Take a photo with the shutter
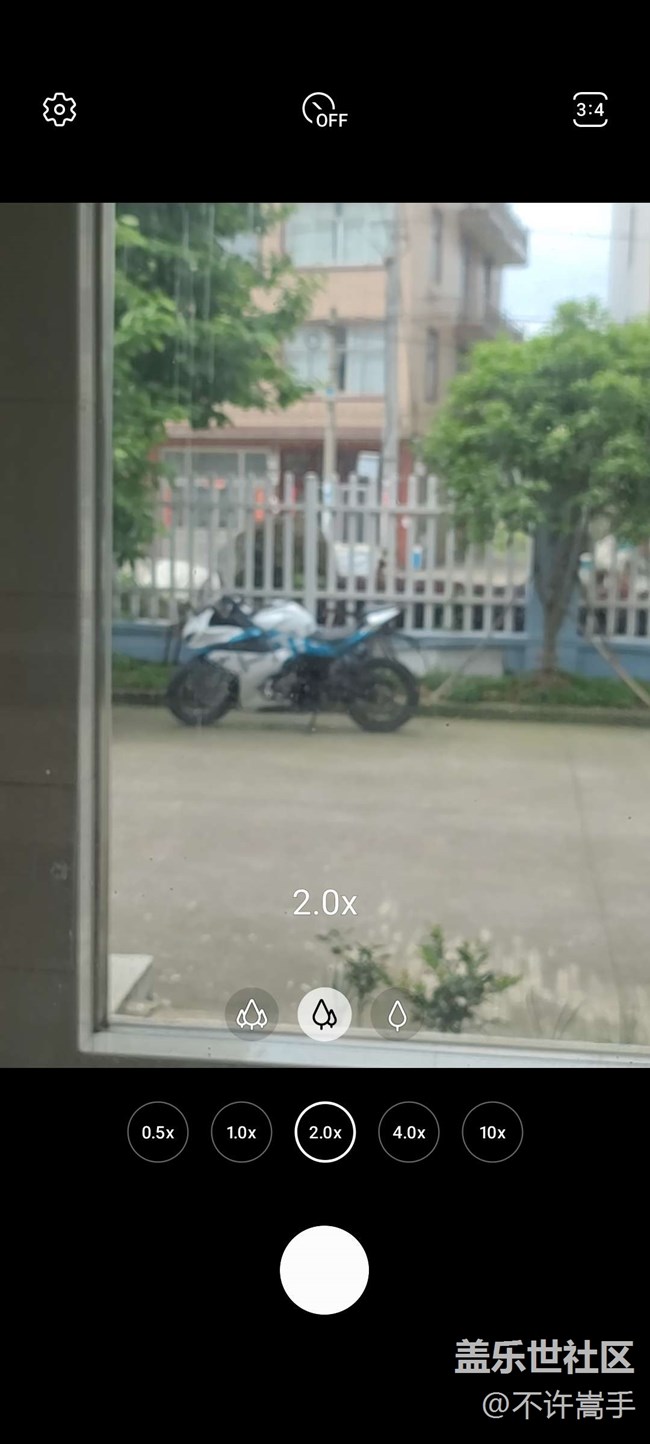 (324, 1270)
